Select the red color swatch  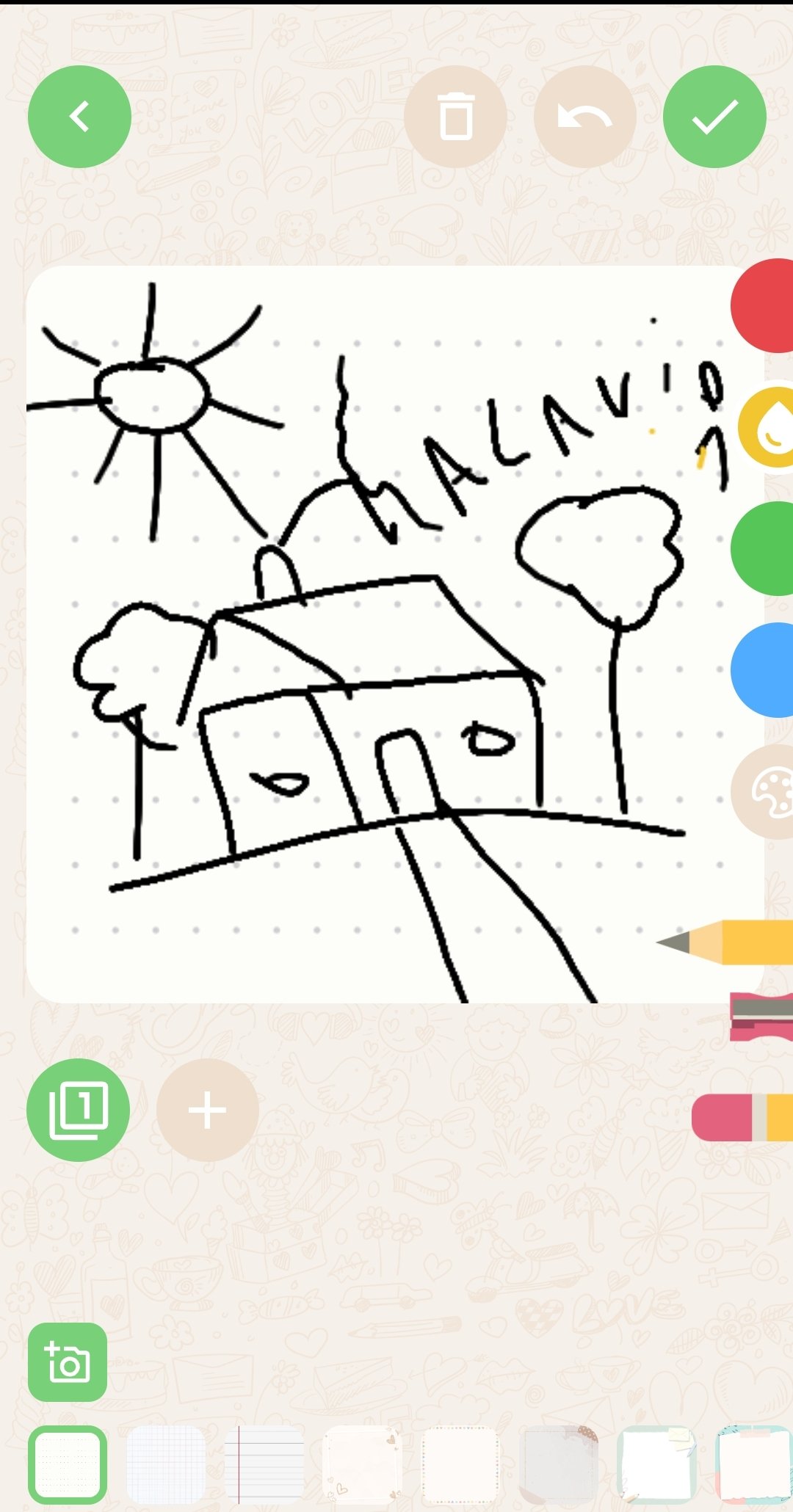tap(762, 305)
